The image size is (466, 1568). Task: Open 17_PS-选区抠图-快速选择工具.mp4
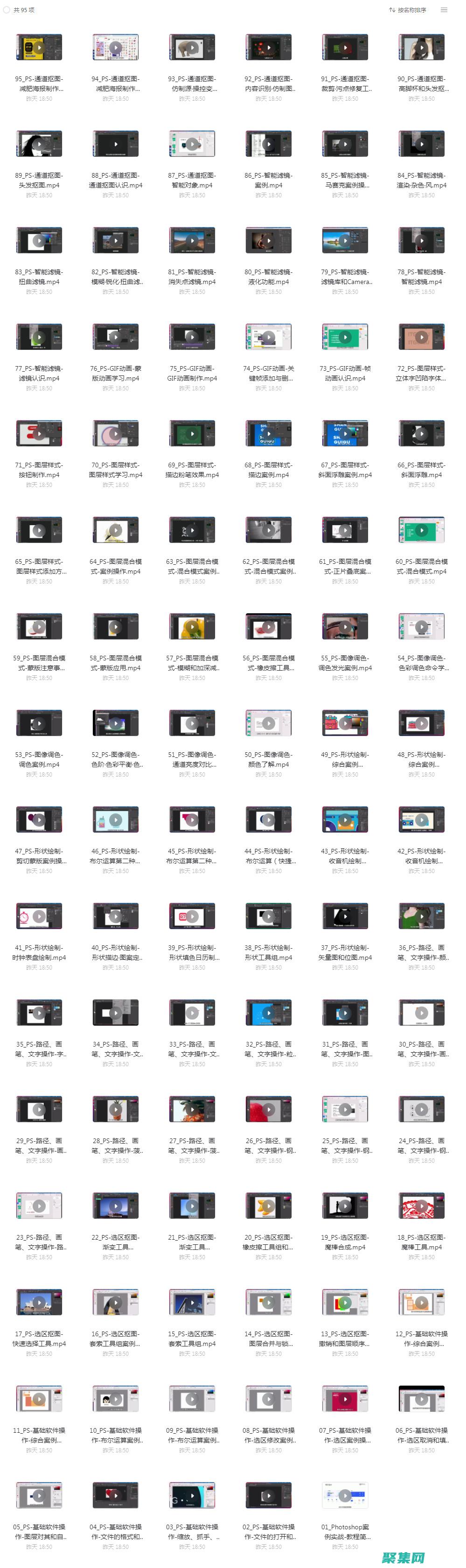coord(39,1303)
